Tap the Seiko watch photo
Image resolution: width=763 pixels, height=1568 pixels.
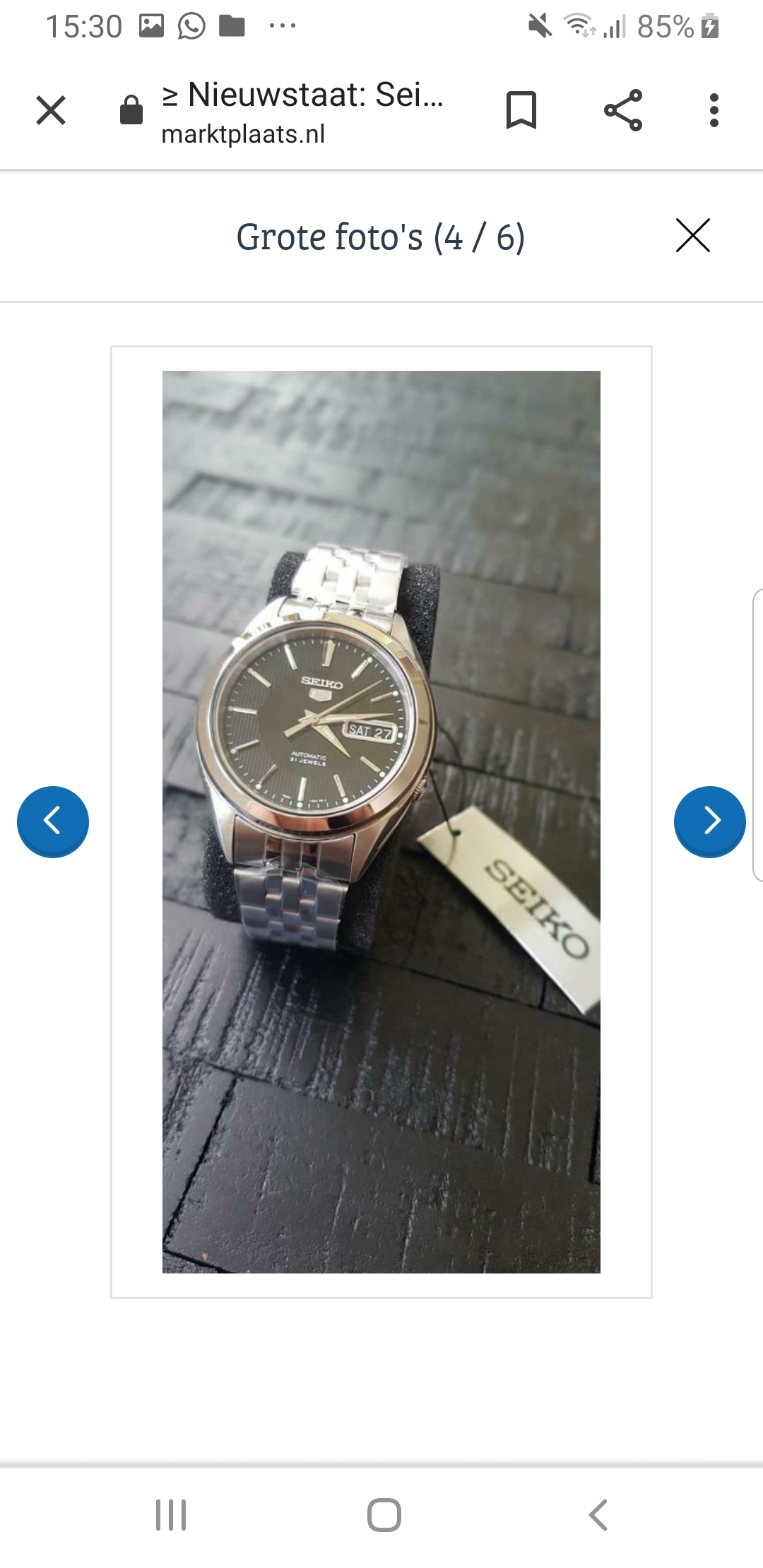tap(381, 821)
